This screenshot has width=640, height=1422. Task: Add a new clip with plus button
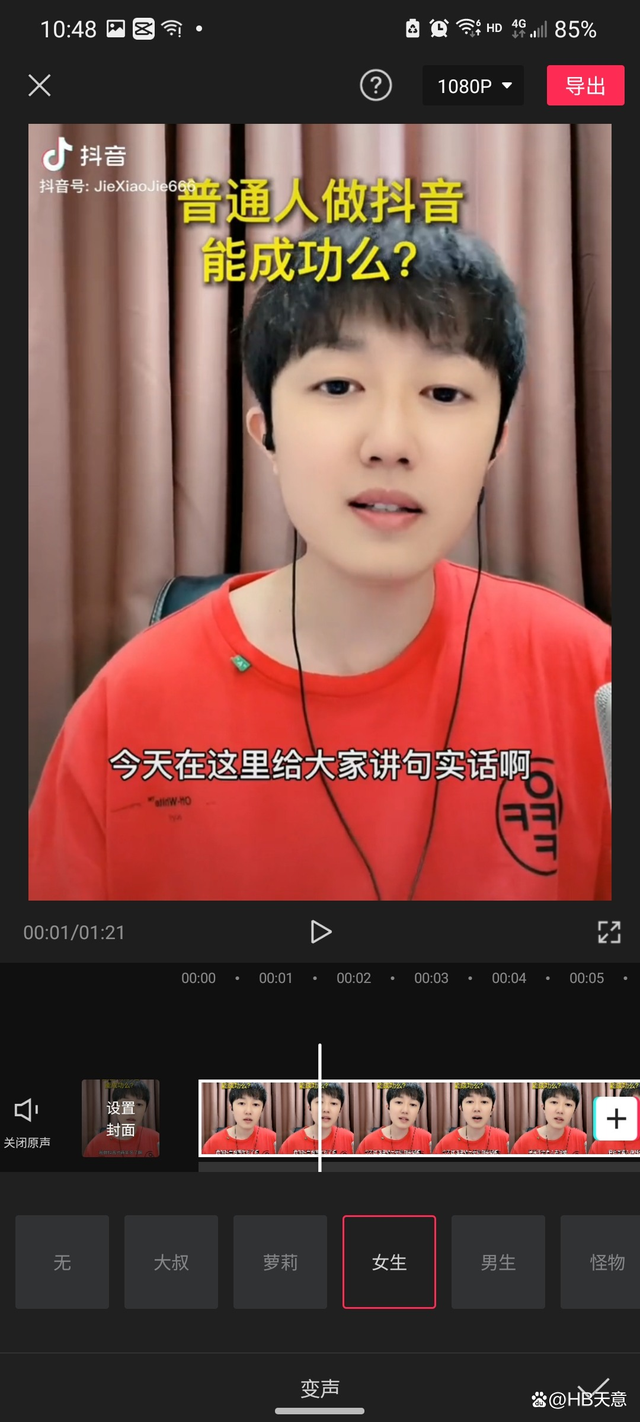pos(616,1118)
